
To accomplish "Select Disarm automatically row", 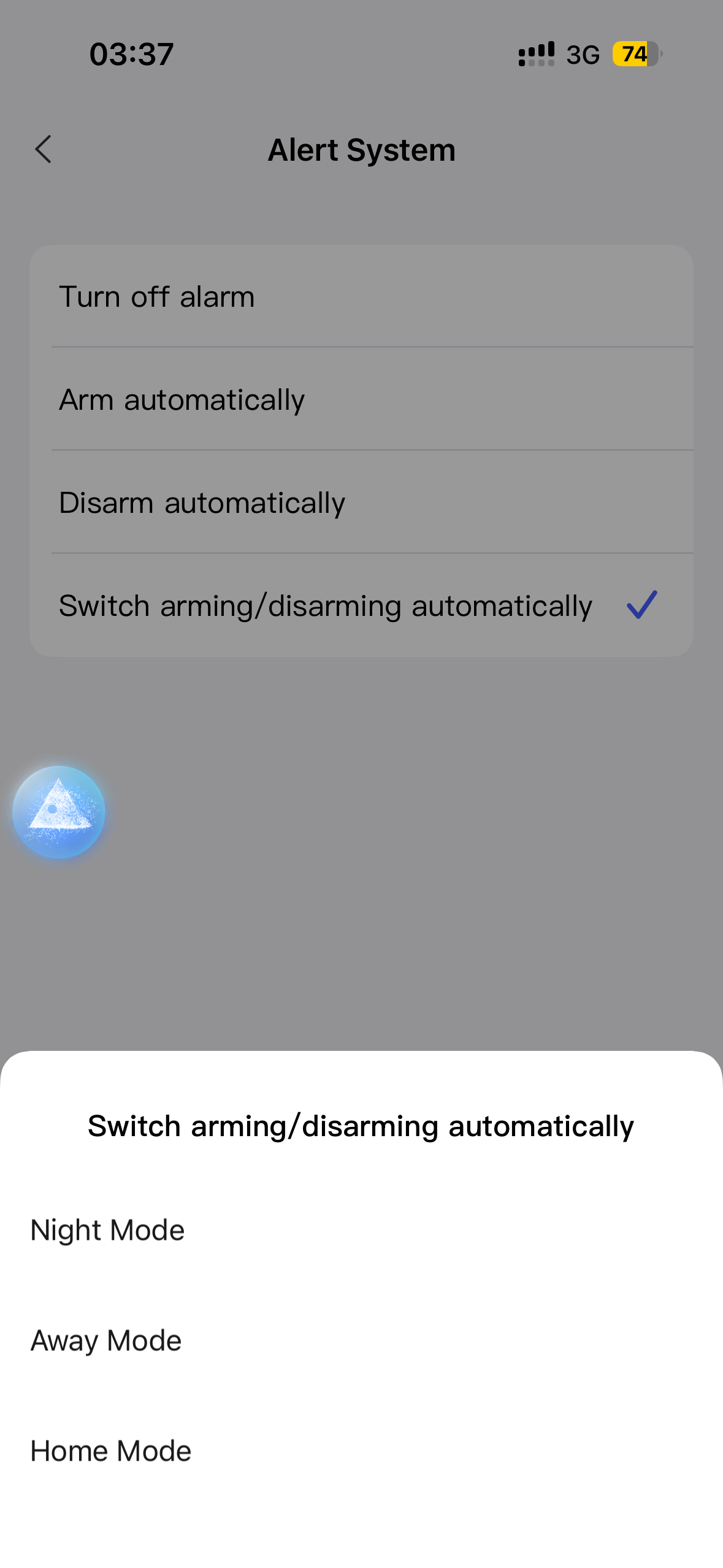I will [361, 503].
